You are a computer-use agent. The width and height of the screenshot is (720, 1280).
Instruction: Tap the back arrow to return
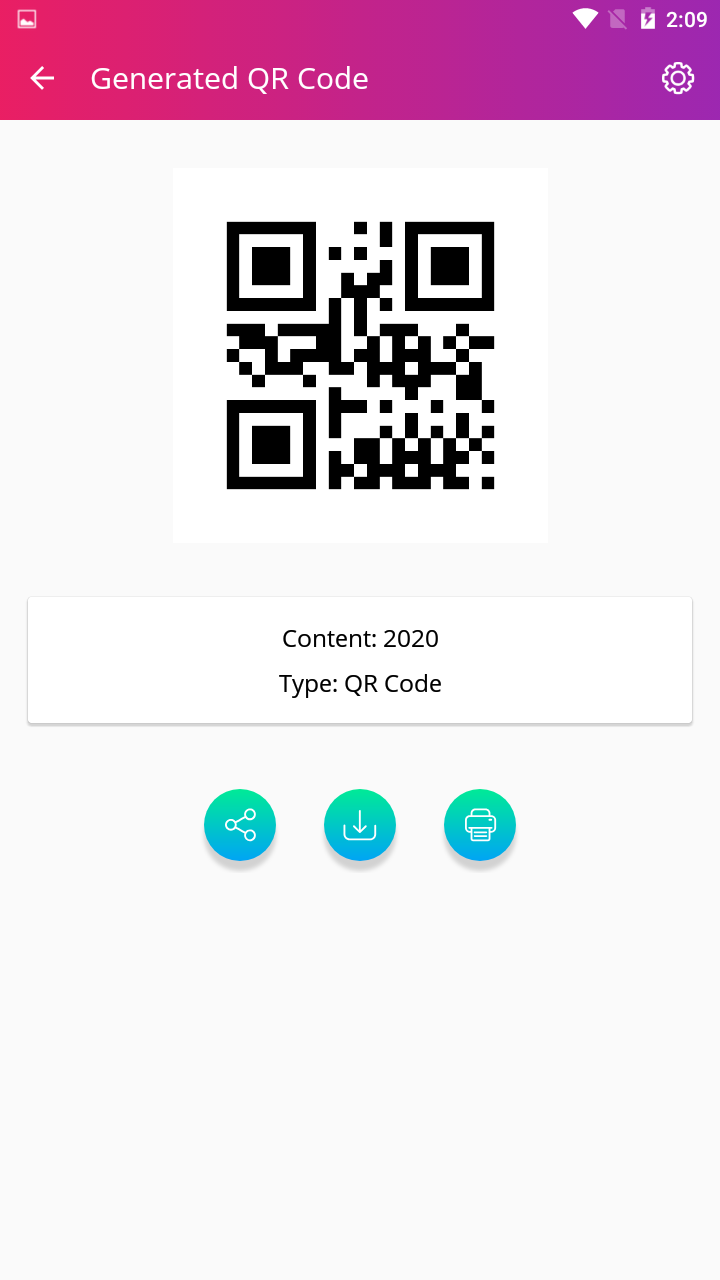[41, 78]
